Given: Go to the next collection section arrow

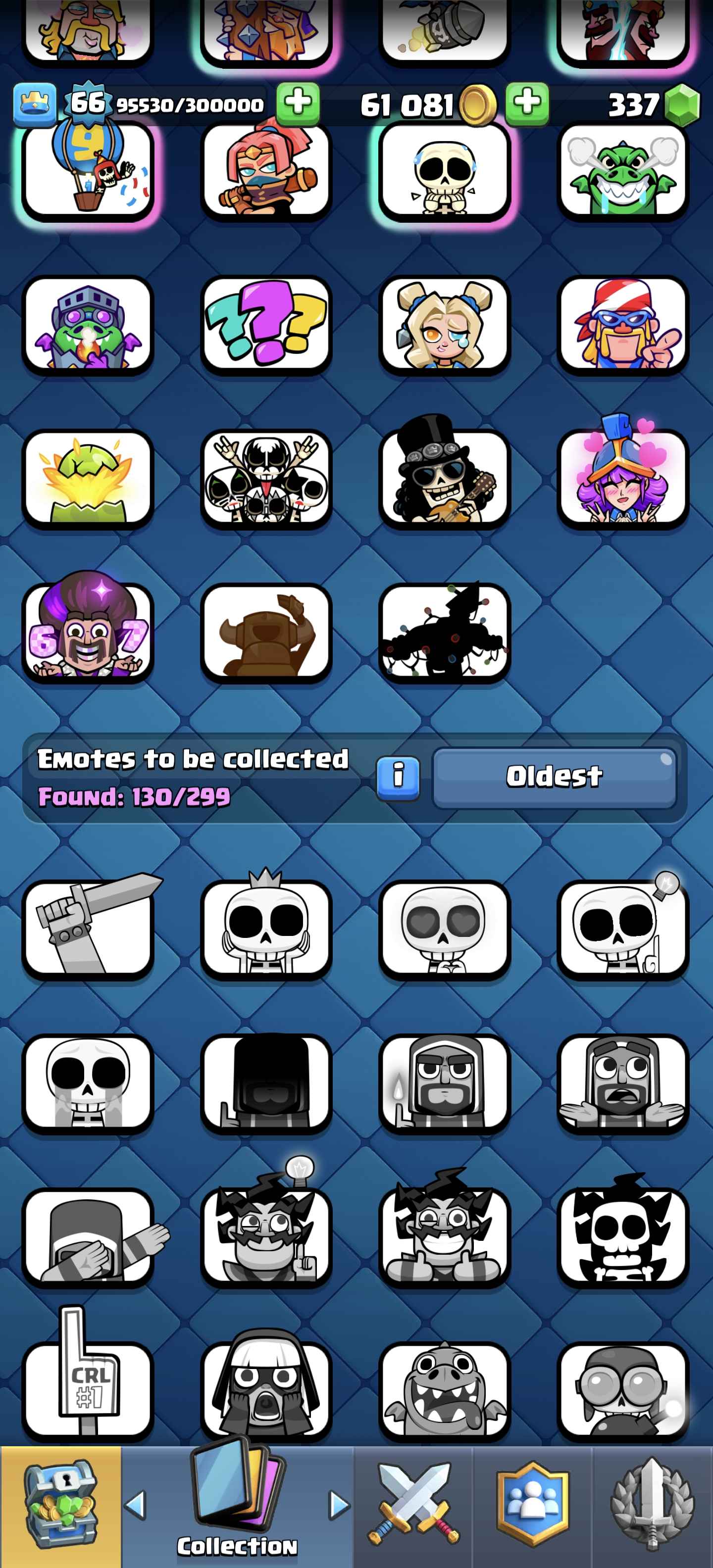Looking at the screenshot, I should point(339,1505).
